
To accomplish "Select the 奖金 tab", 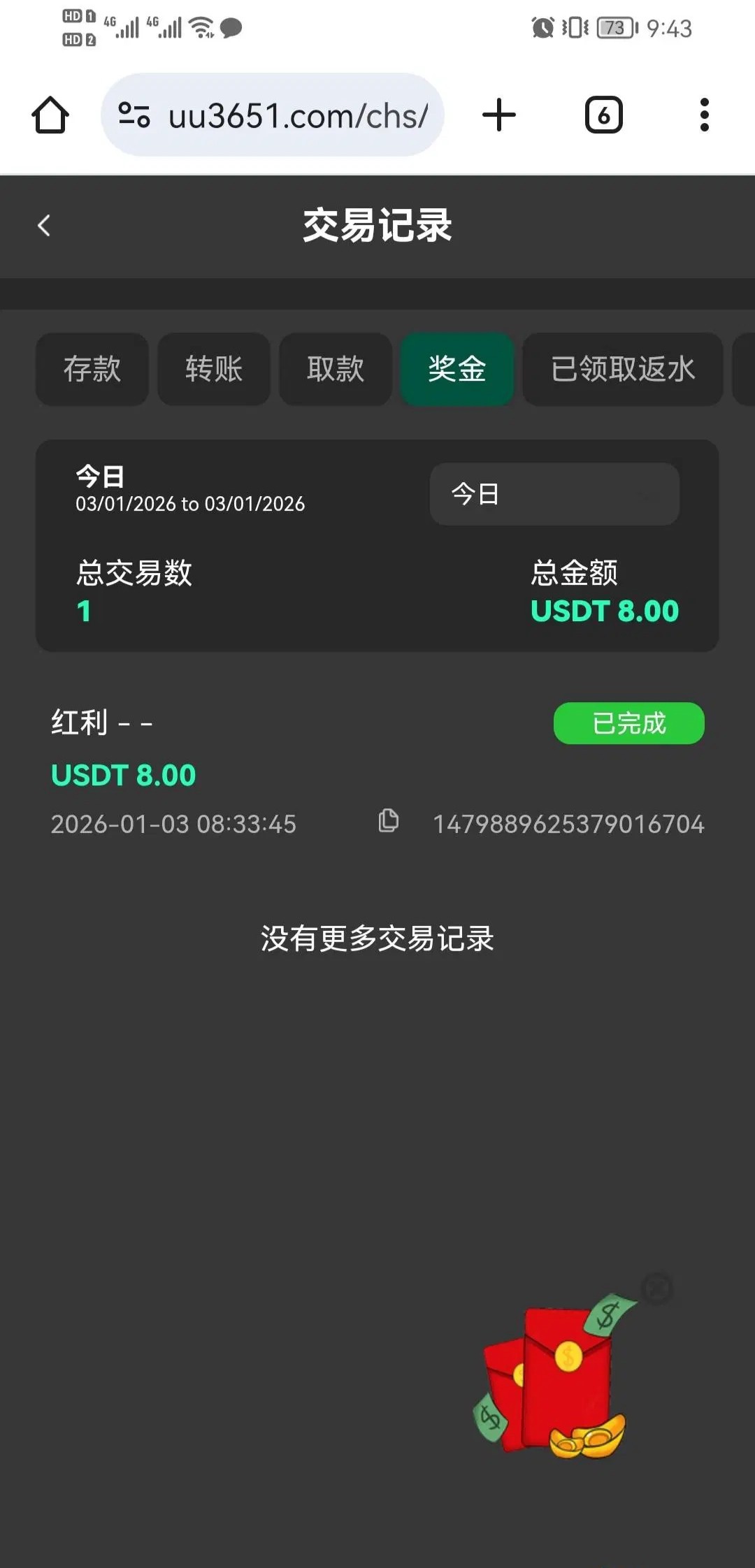I will pyautogui.click(x=457, y=369).
